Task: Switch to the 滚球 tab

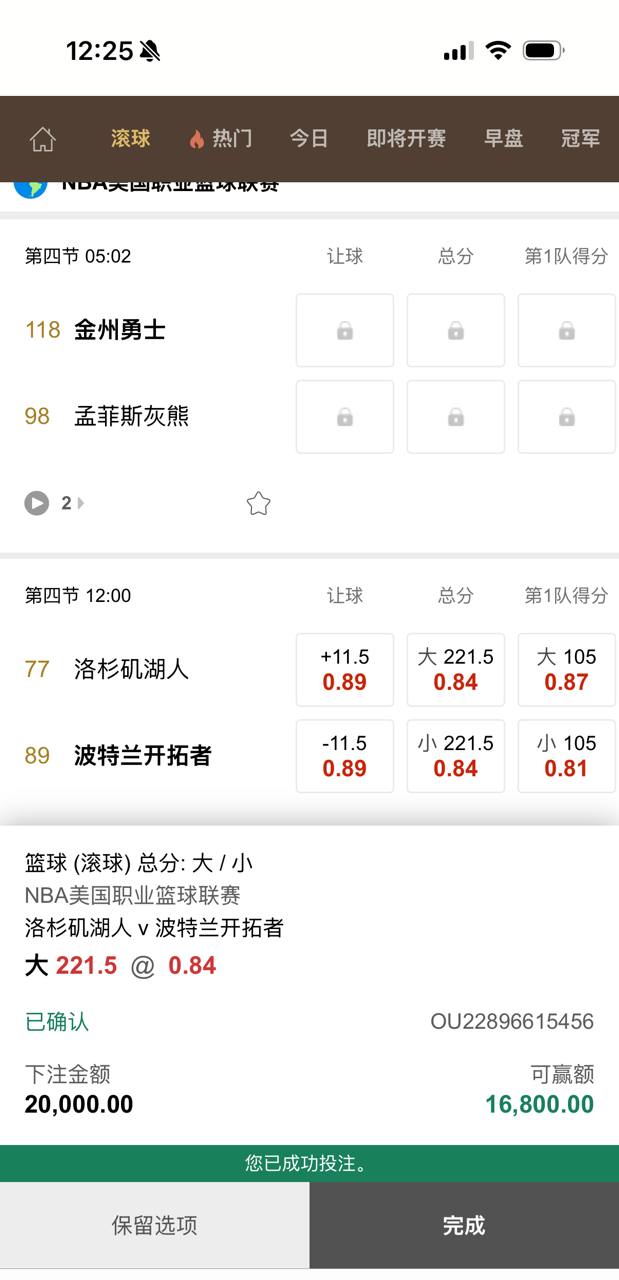Action: point(131,139)
